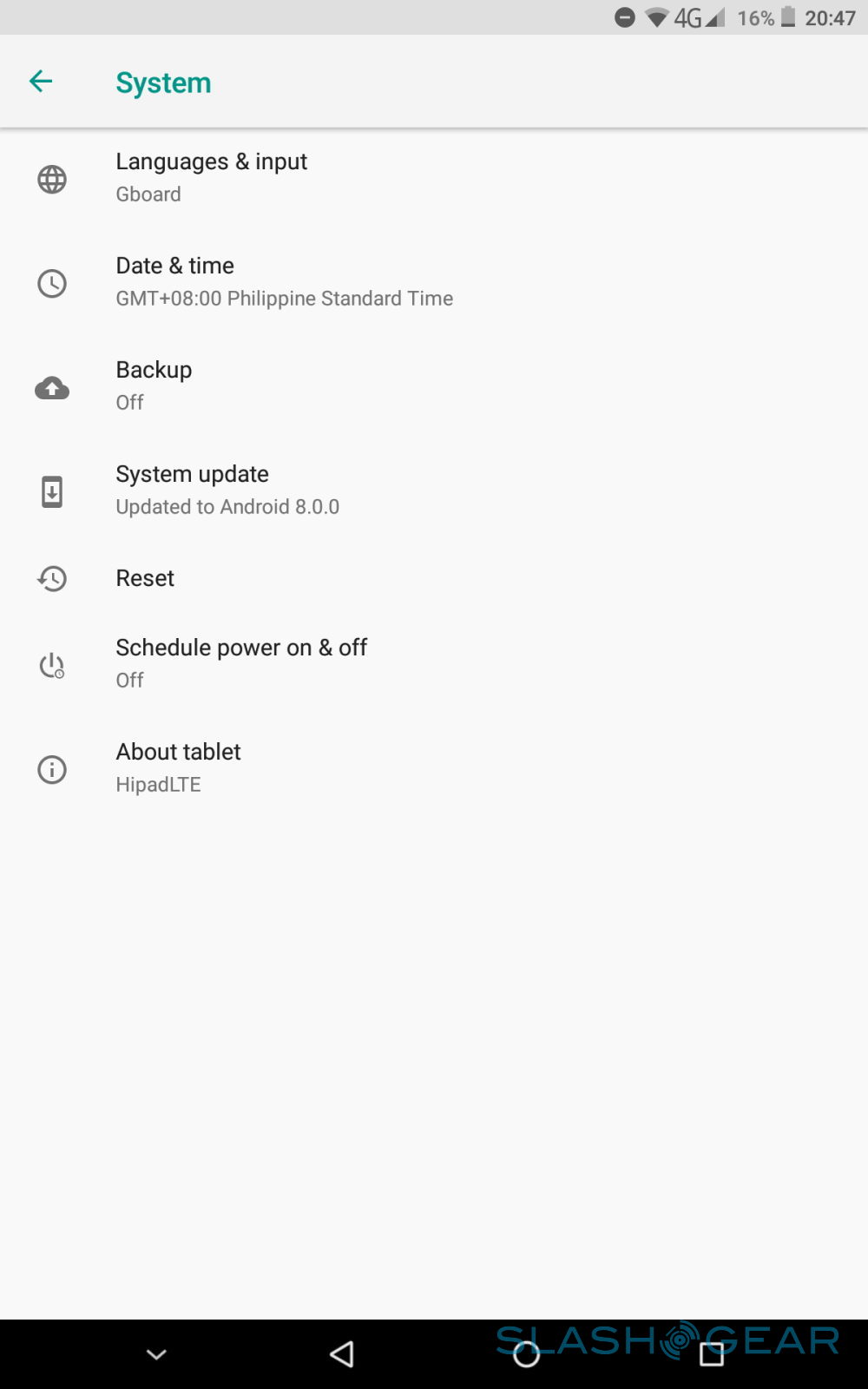The width and height of the screenshot is (868, 1389).
Task: Open the Reset options
Action: click(x=146, y=578)
